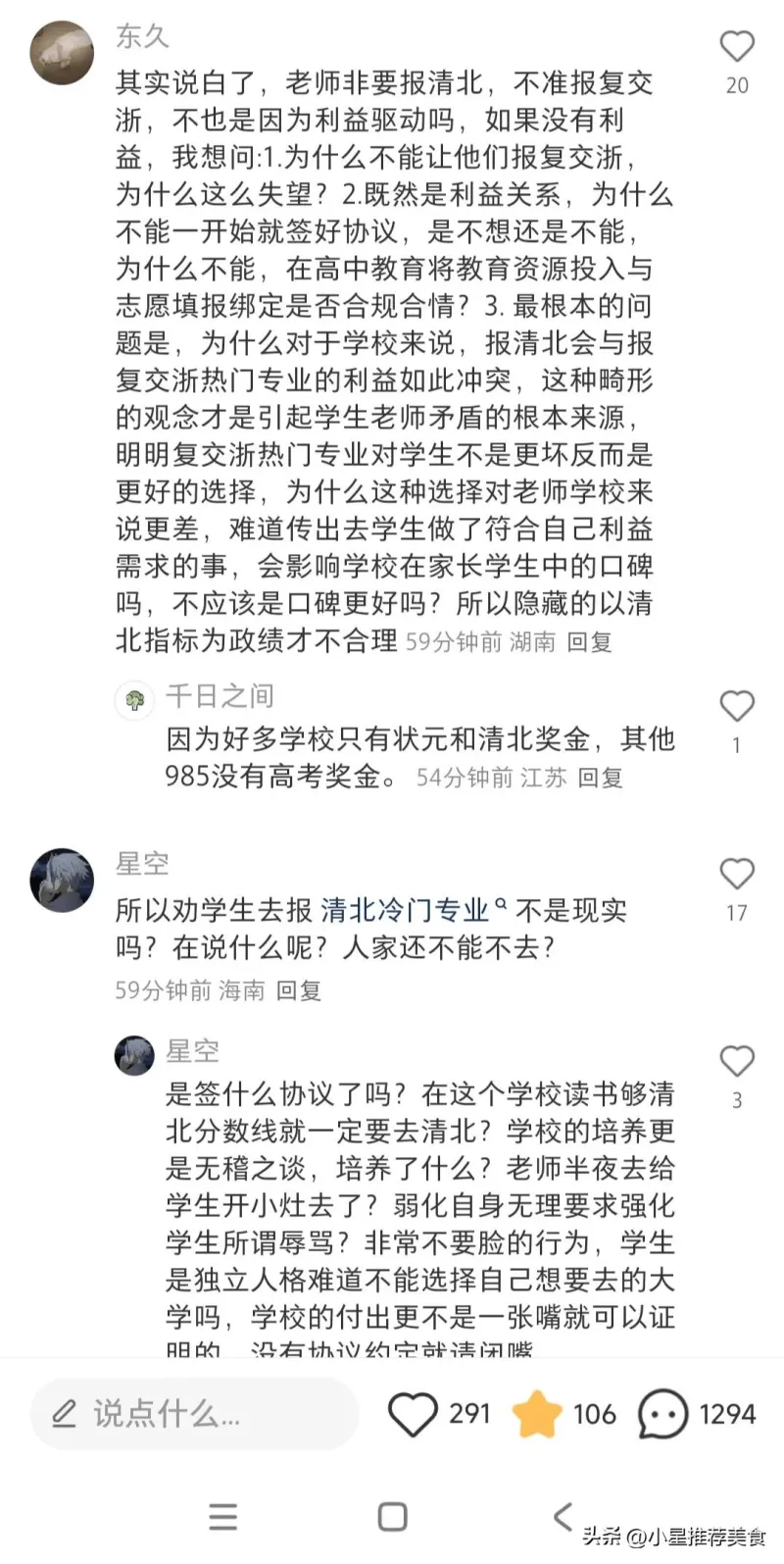Favorite the post with the star icon
Viewport: 784px width, 1564px height.
537,1414
